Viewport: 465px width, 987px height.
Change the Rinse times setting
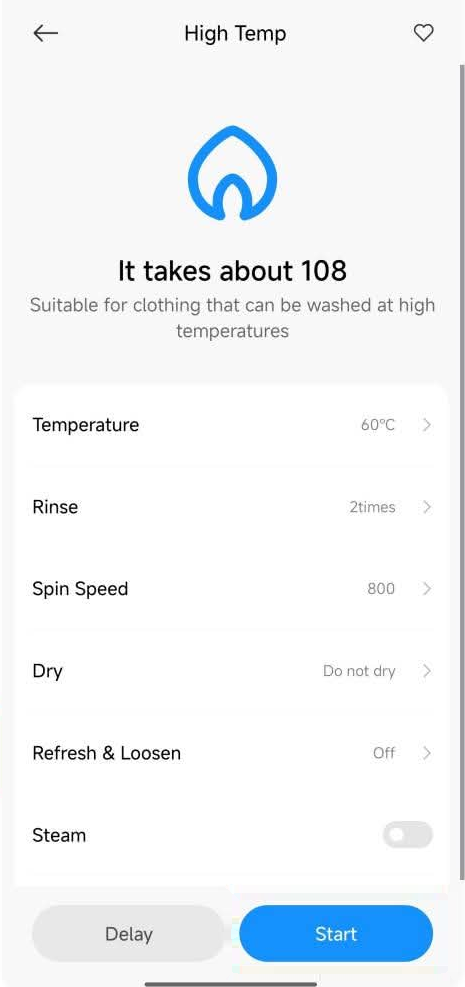pos(232,507)
